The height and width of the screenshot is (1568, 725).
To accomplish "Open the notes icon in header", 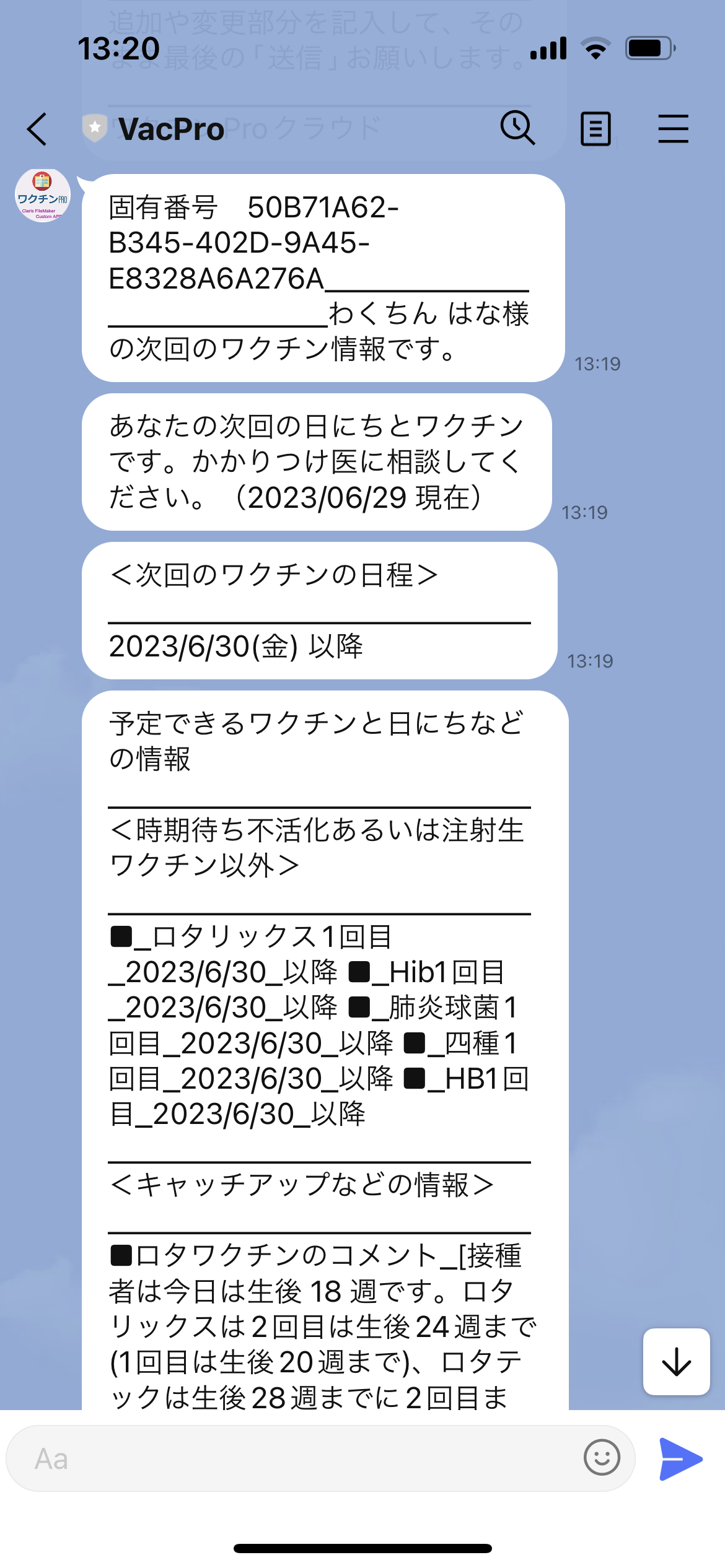I will [595, 129].
